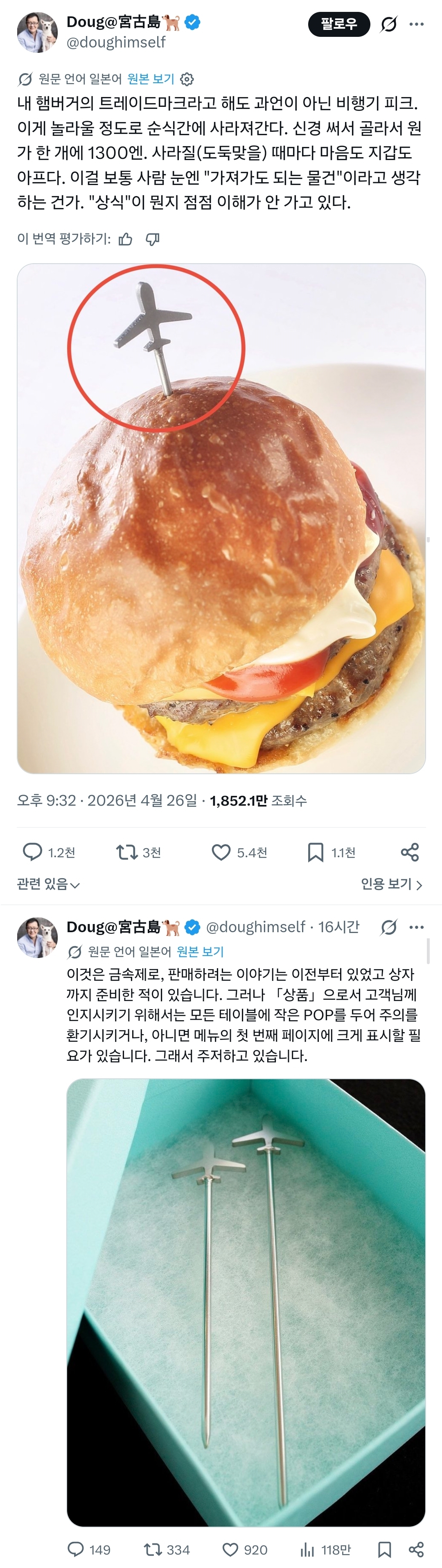Open overflow menu on the reply post
442x1568 pixels.
tap(417, 927)
